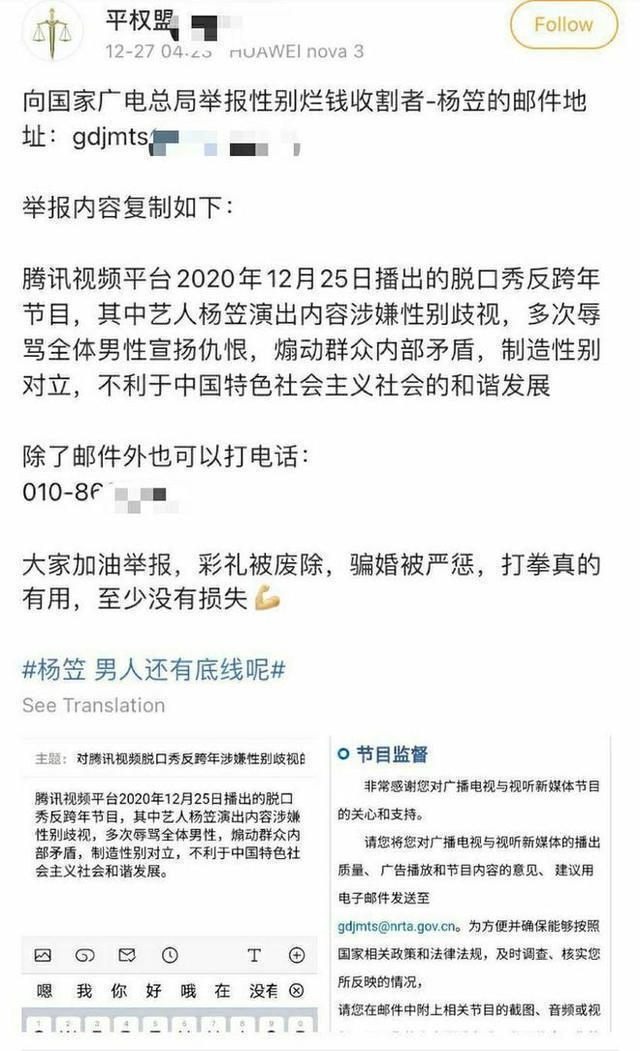This screenshot has height=1051, width=640.
Task: Follow the 平权盟 account
Action: [x=563, y=25]
